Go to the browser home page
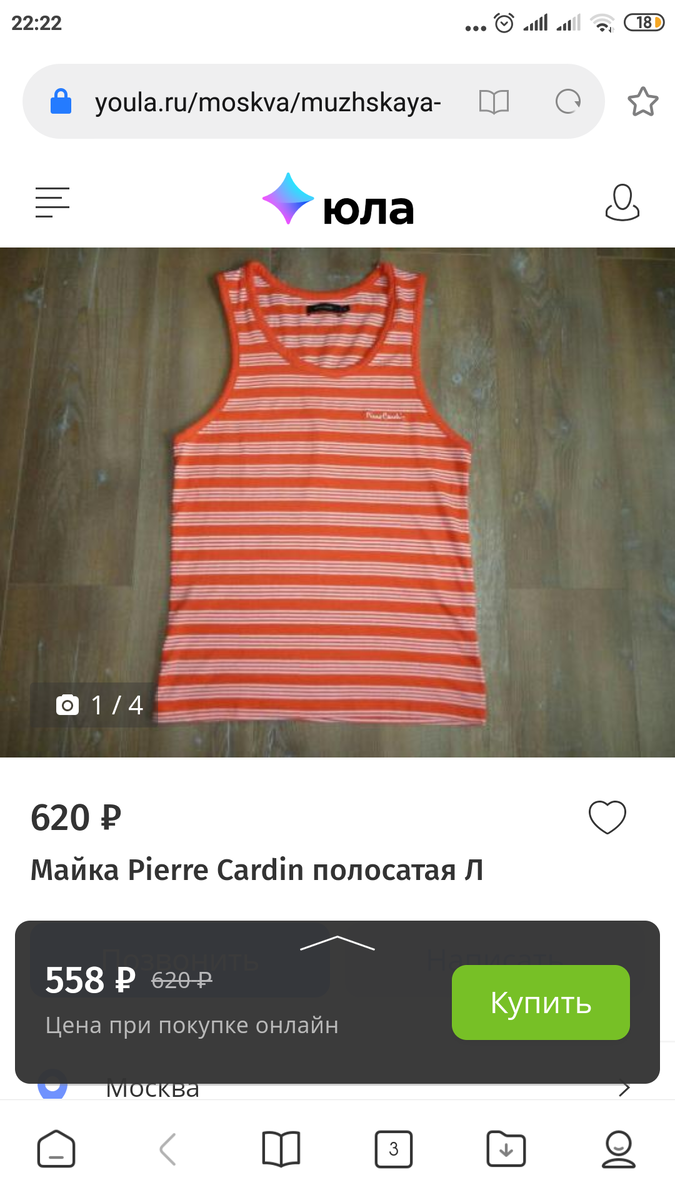The width and height of the screenshot is (675, 1200). pyautogui.click(x=56, y=1149)
